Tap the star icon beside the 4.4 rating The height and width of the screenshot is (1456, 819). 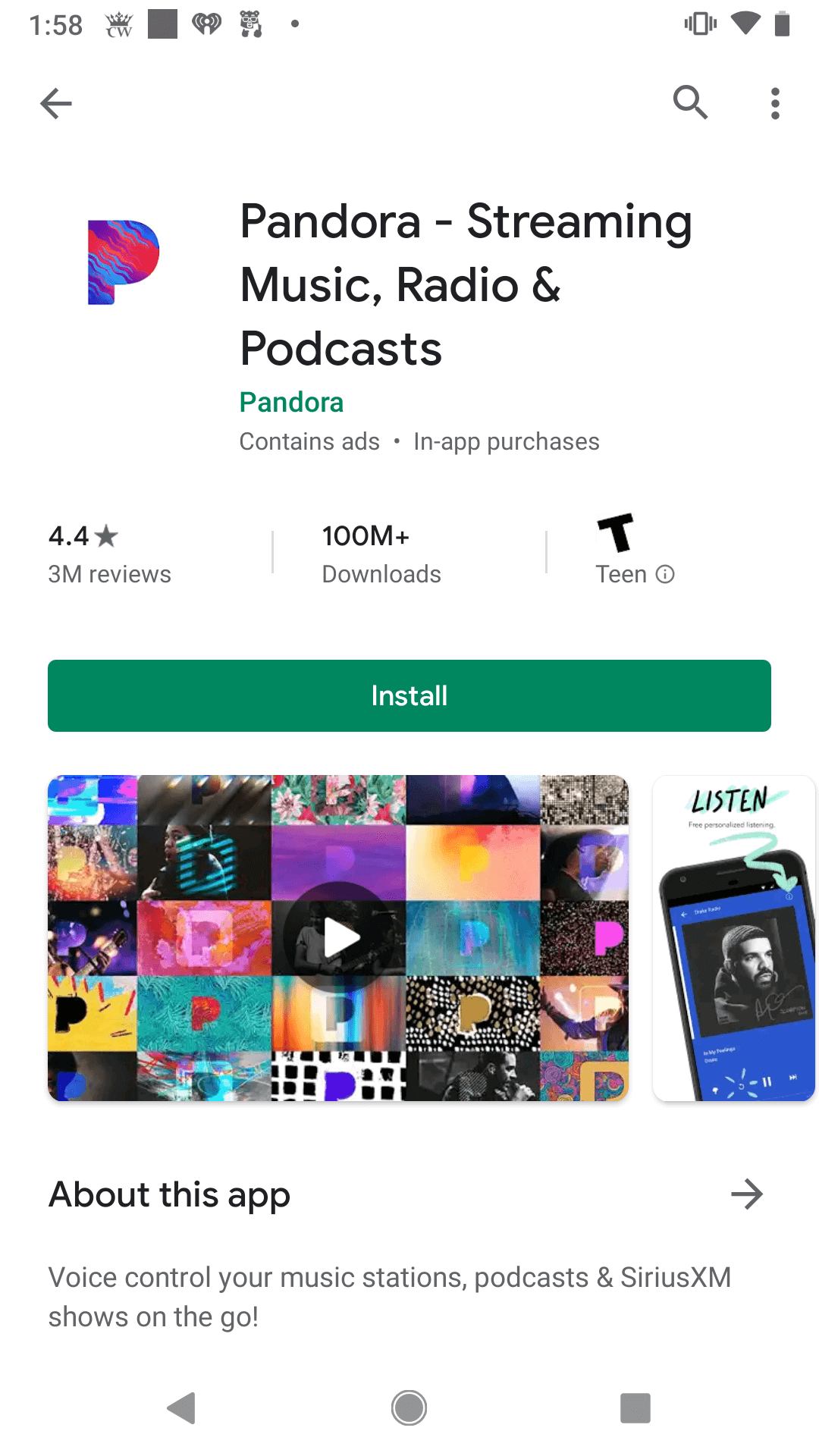[x=106, y=535]
